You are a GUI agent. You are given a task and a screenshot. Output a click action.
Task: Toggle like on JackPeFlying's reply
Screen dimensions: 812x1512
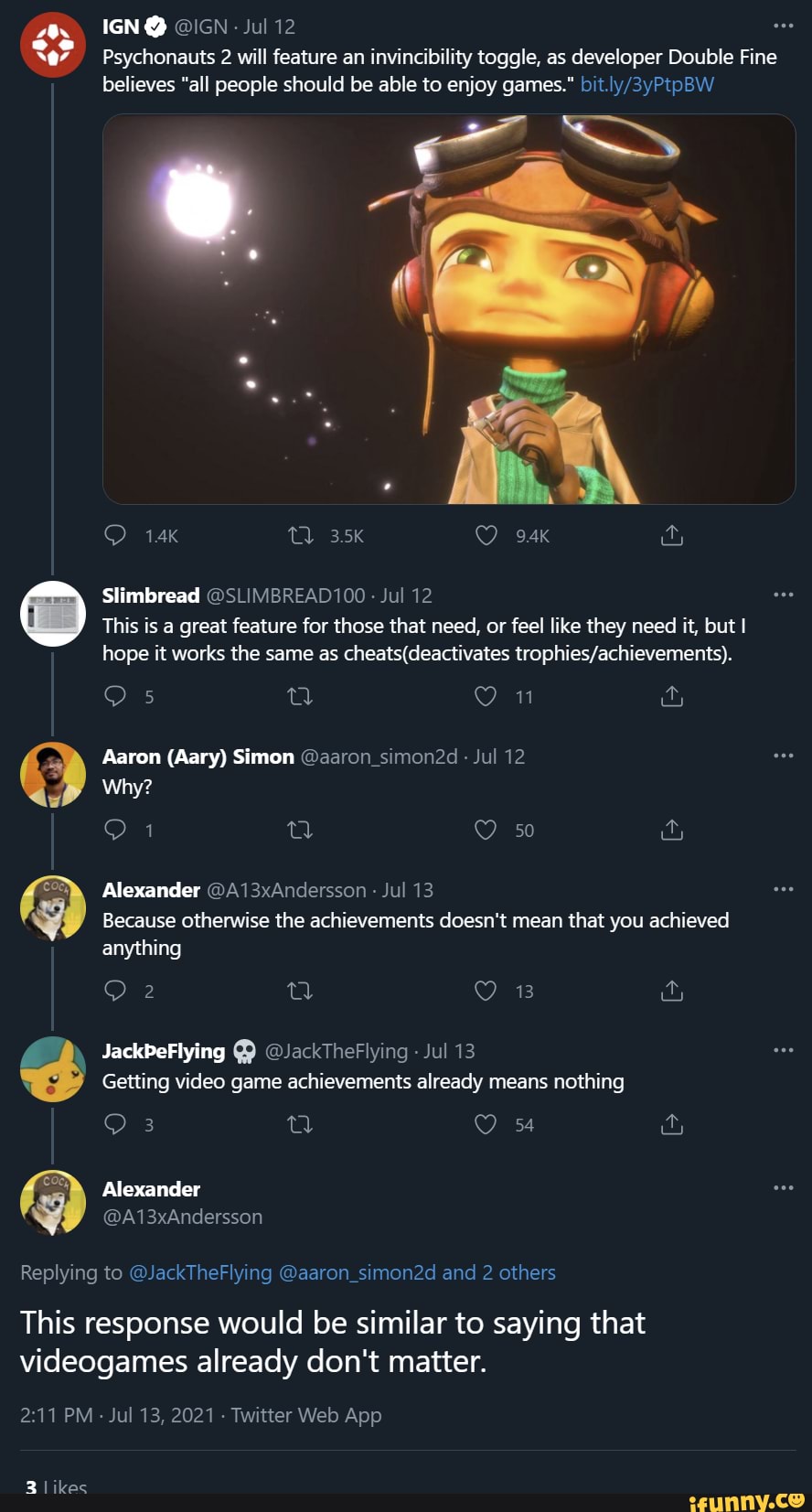point(485,1124)
